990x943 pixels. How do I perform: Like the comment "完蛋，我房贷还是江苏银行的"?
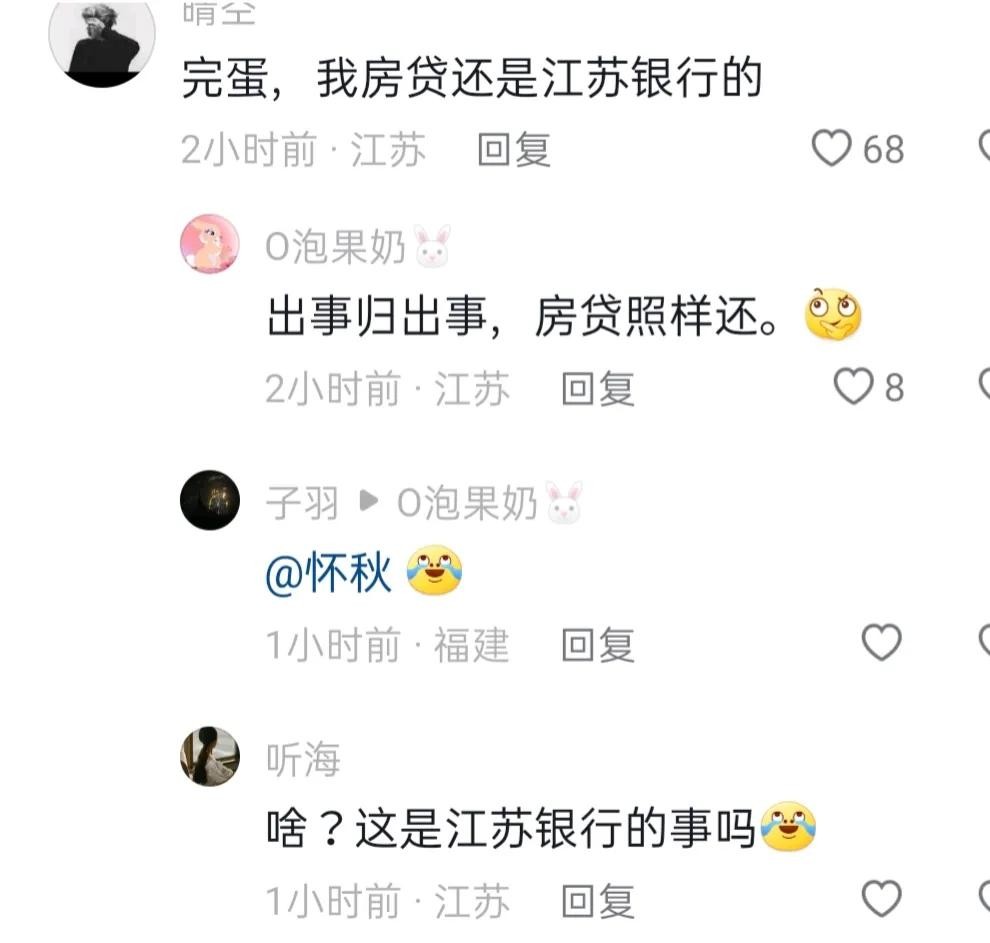[830, 150]
